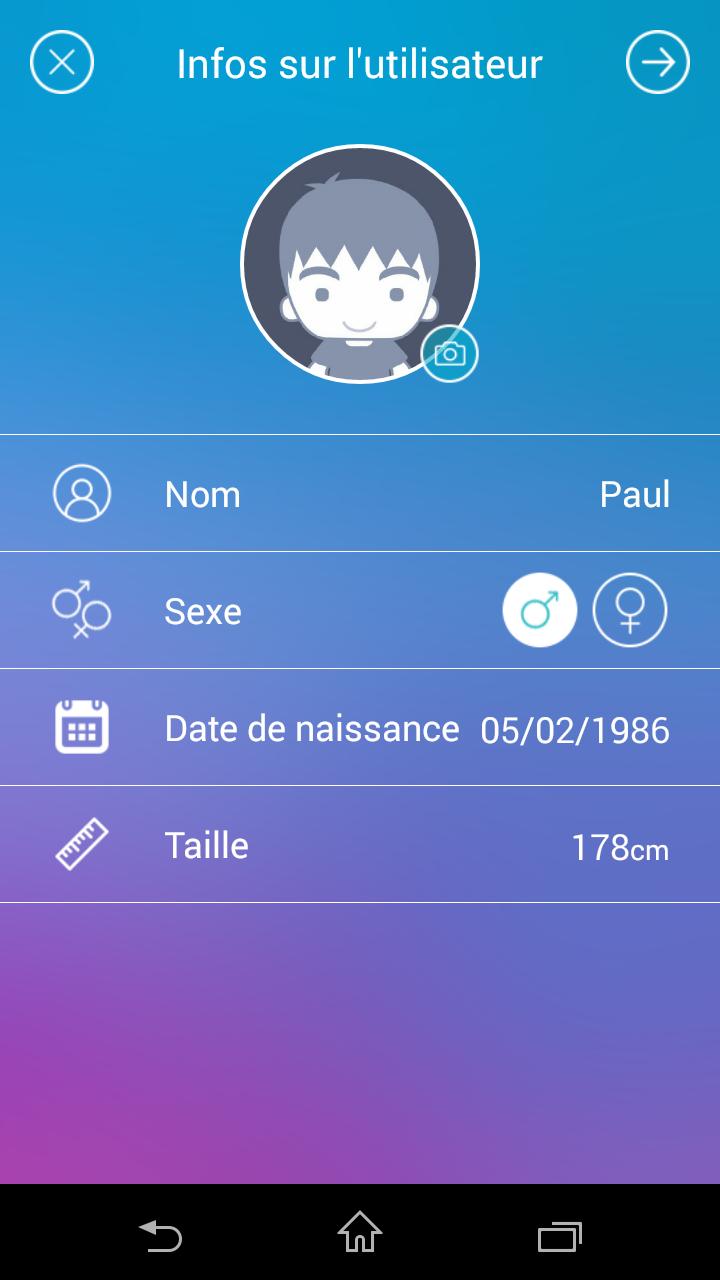The width and height of the screenshot is (720, 1280).
Task: Click the Date de naissance label
Action: point(311,727)
